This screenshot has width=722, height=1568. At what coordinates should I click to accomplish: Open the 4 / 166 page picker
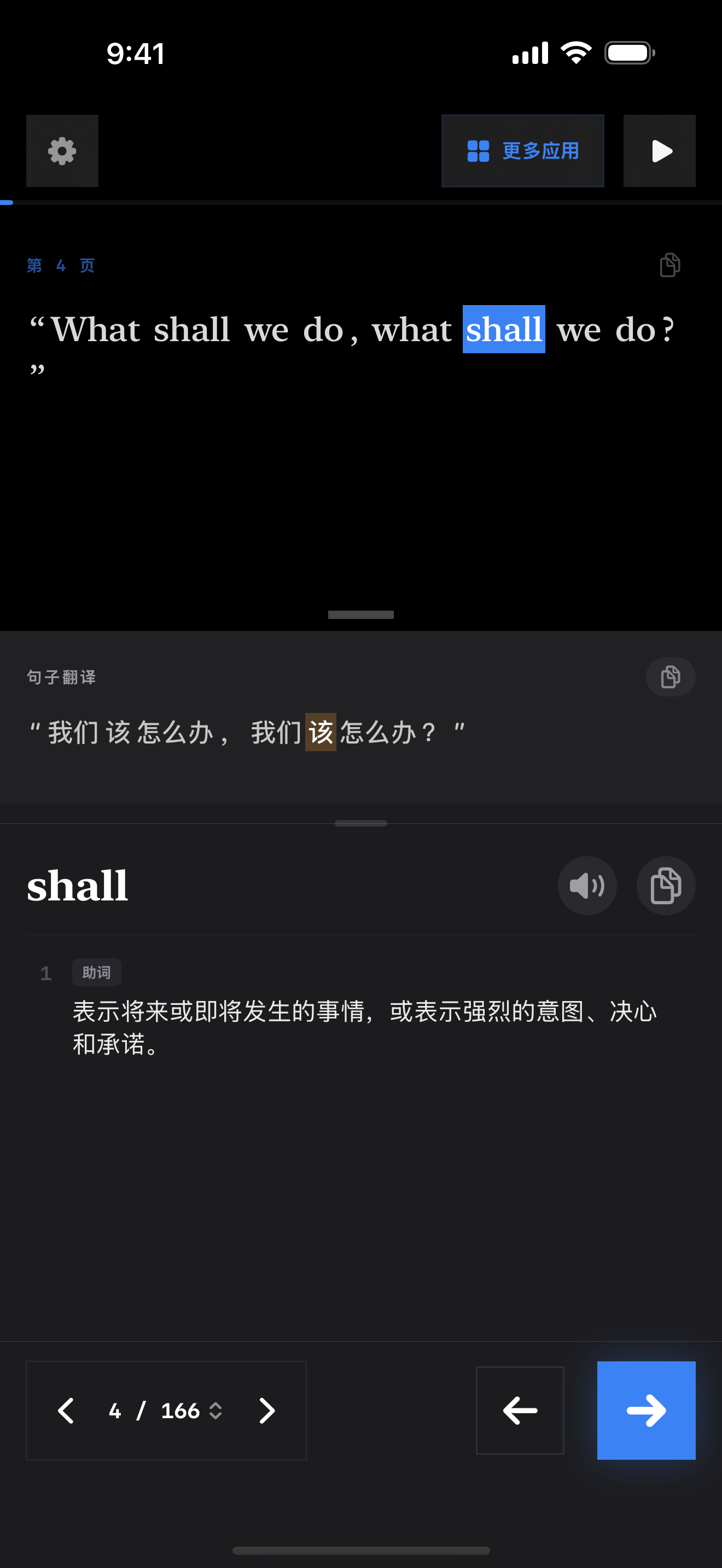click(x=166, y=1411)
